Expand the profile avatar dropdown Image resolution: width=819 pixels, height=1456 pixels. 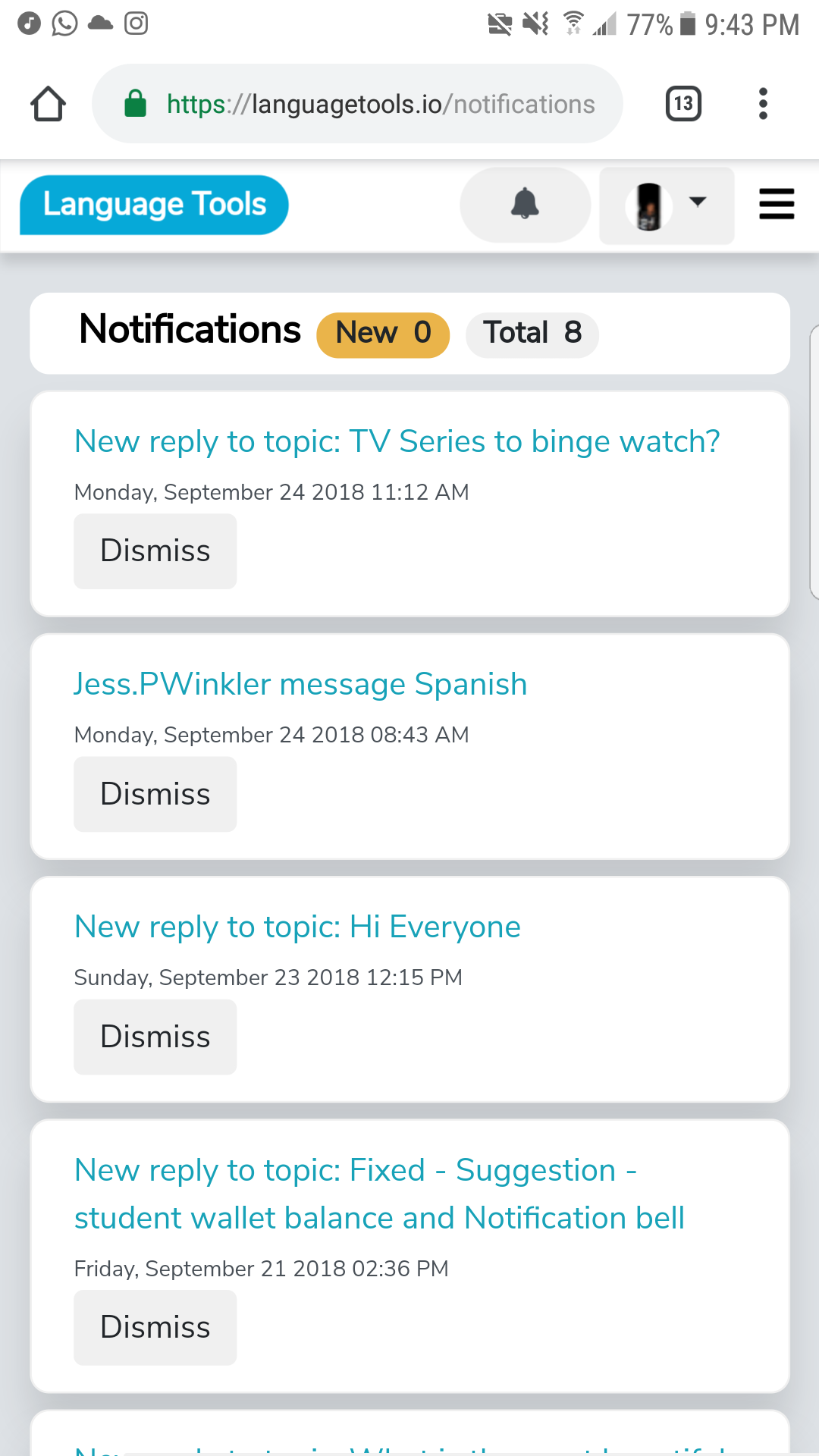pyautogui.click(x=667, y=206)
